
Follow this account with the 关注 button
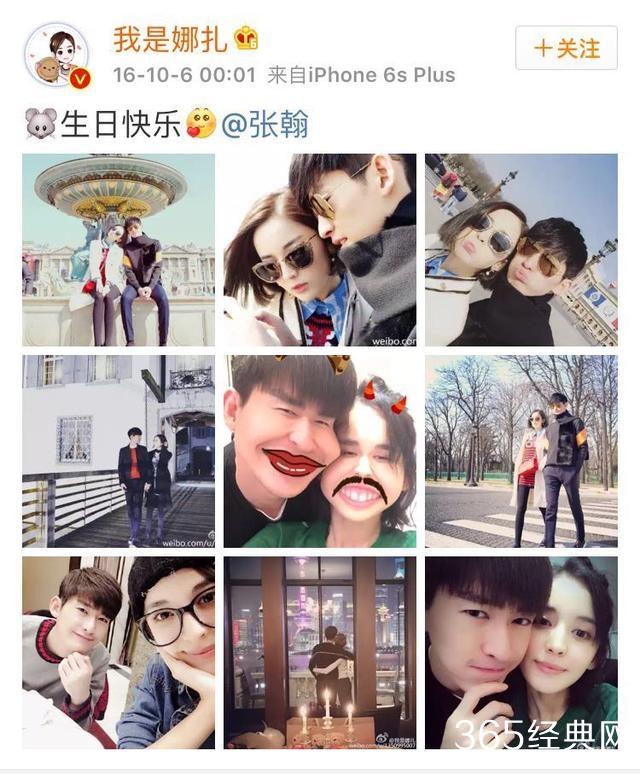(x=566, y=48)
